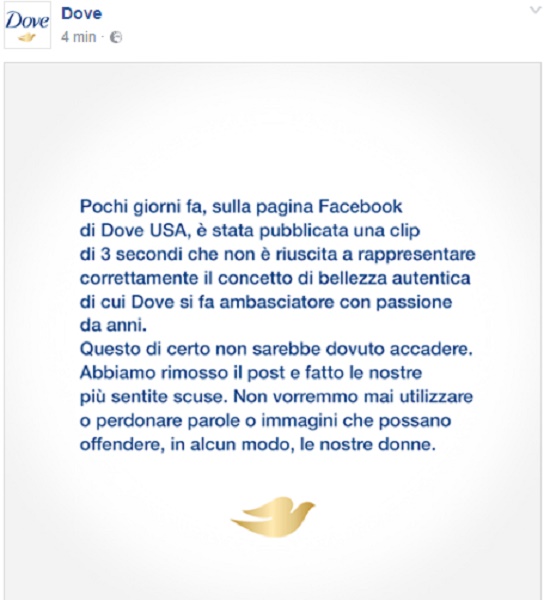Open the Dove page name link
Screen dimensions: 544x600
(x=81, y=14)
